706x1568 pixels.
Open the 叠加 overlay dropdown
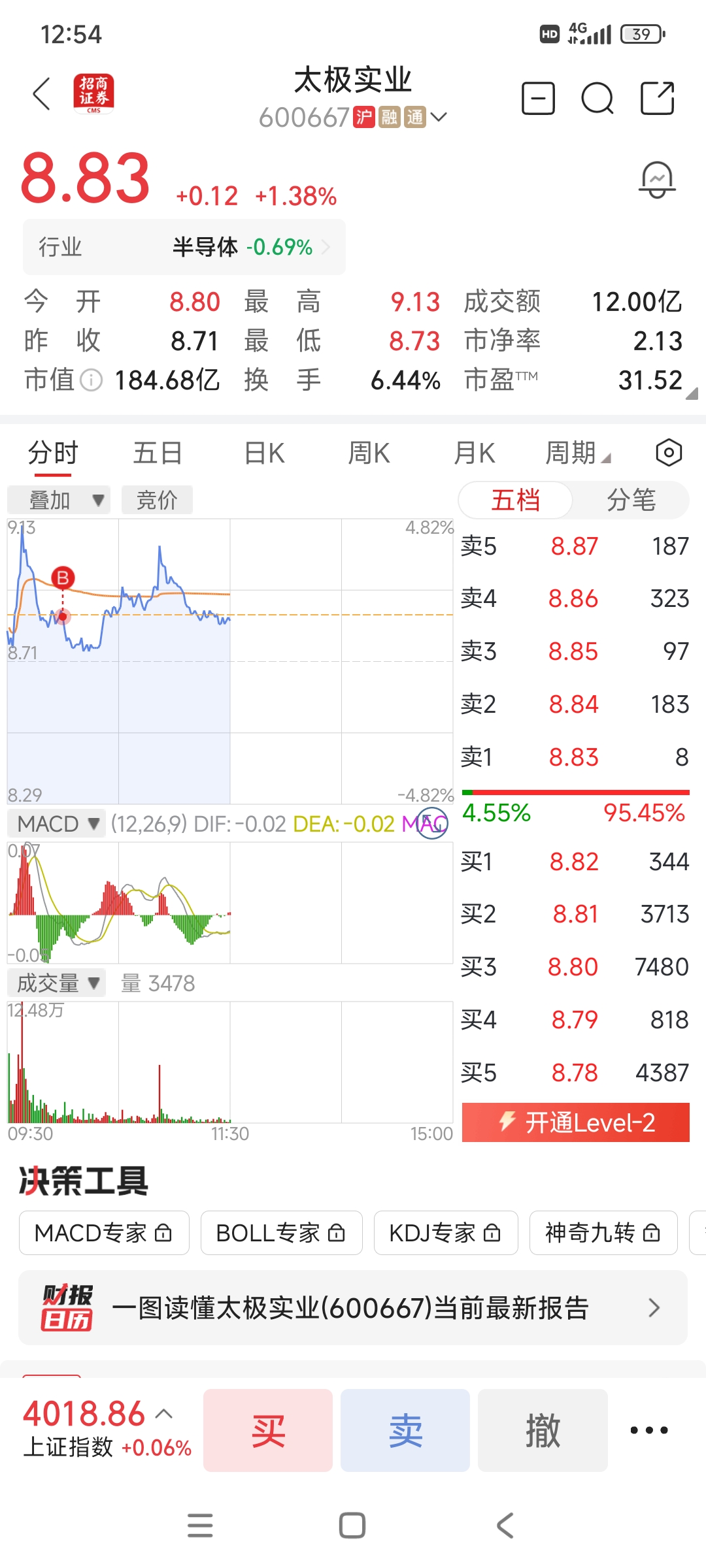click(59, 500)
